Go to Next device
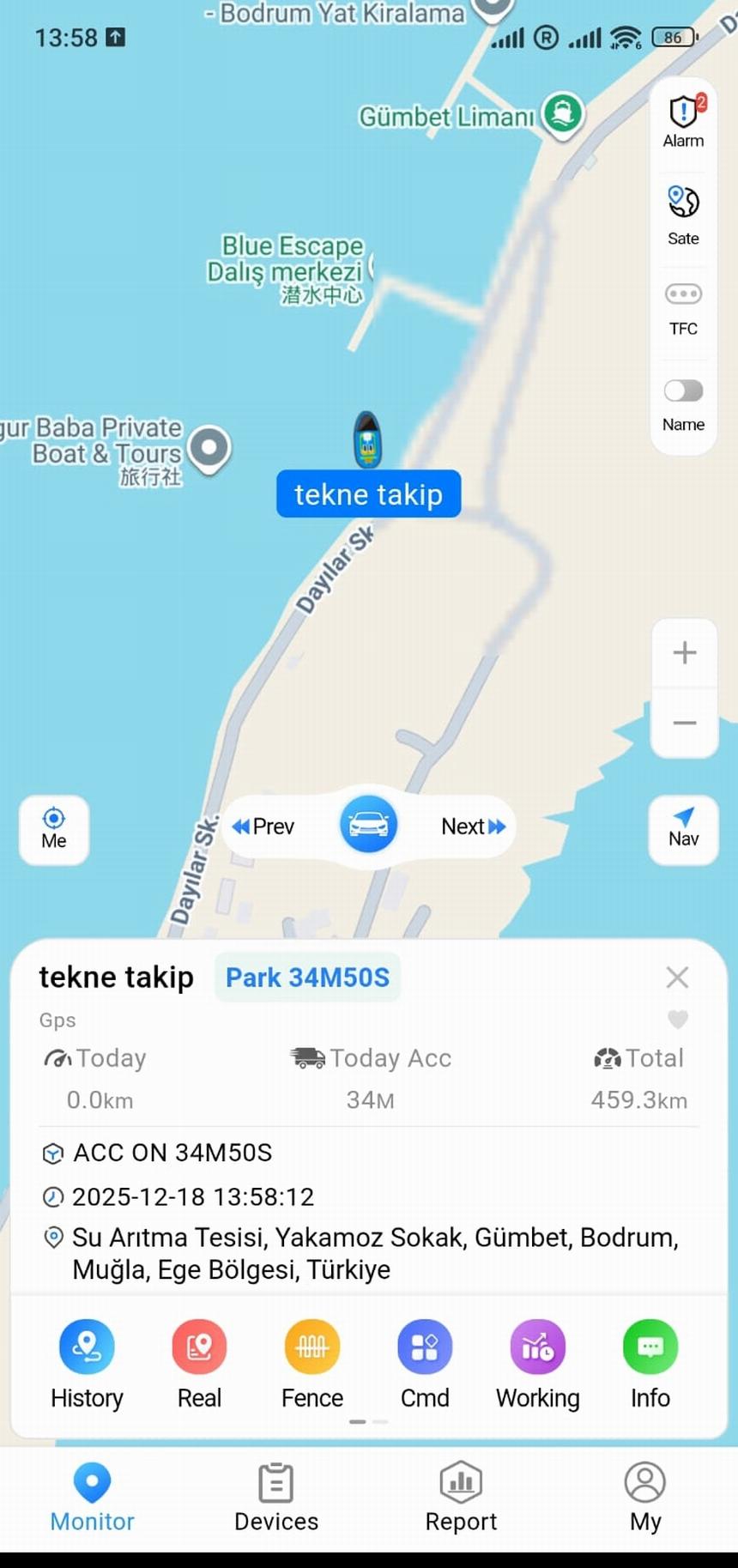 point(473,826)
